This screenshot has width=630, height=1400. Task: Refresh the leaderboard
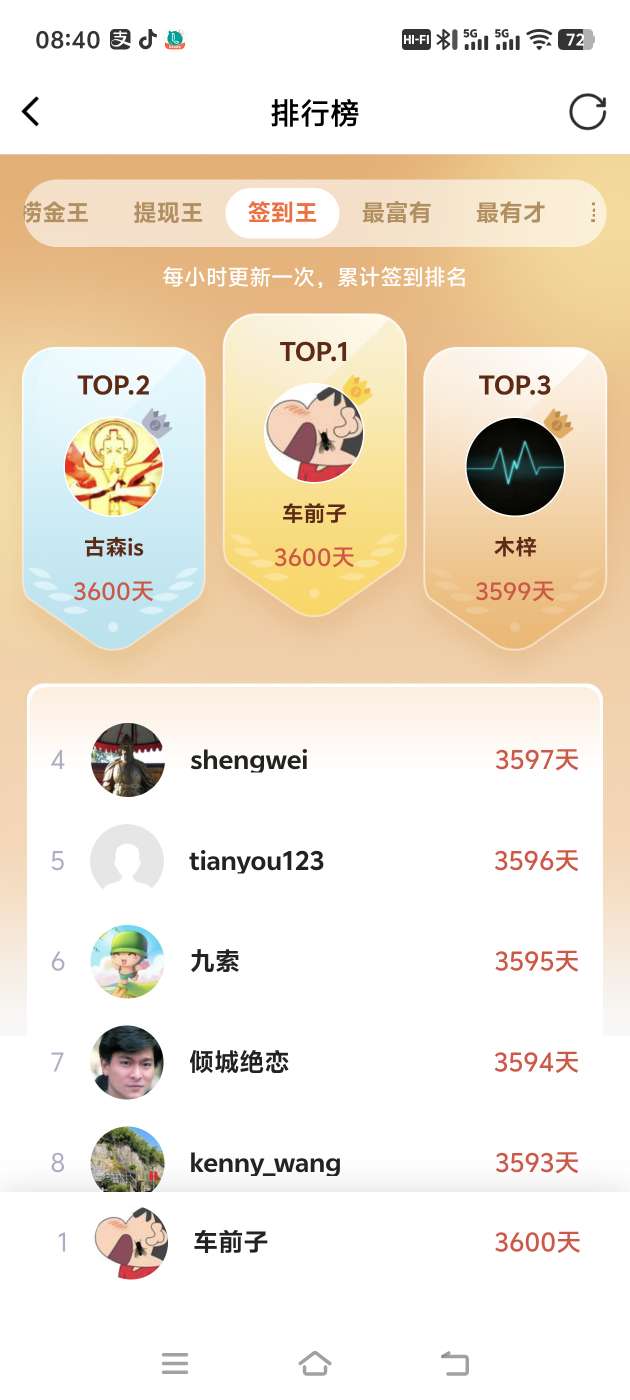pyautogui.click(x=587, y=112)
